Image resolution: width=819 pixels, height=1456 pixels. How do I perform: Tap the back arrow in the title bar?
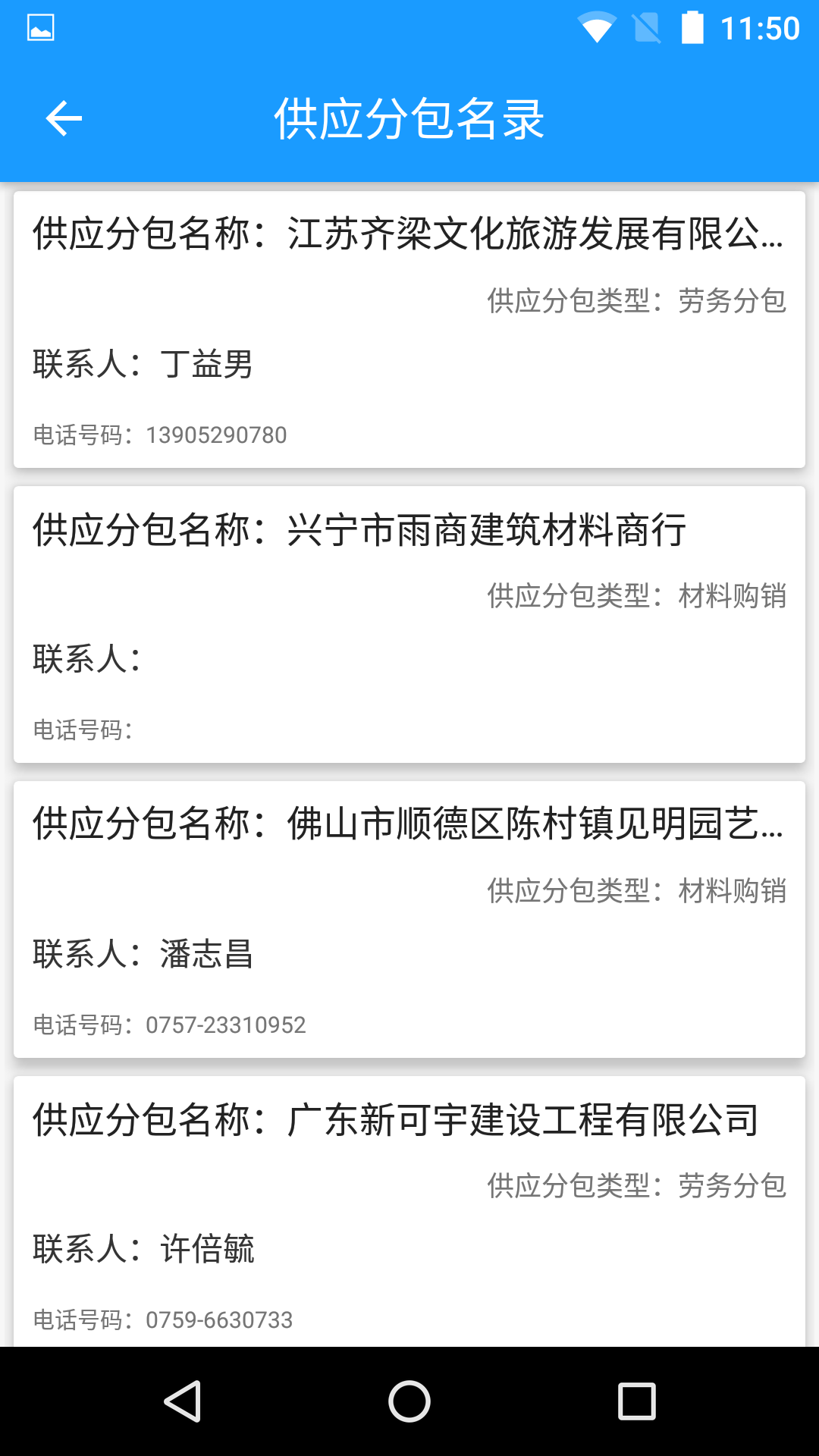click(x=64, y=119)
